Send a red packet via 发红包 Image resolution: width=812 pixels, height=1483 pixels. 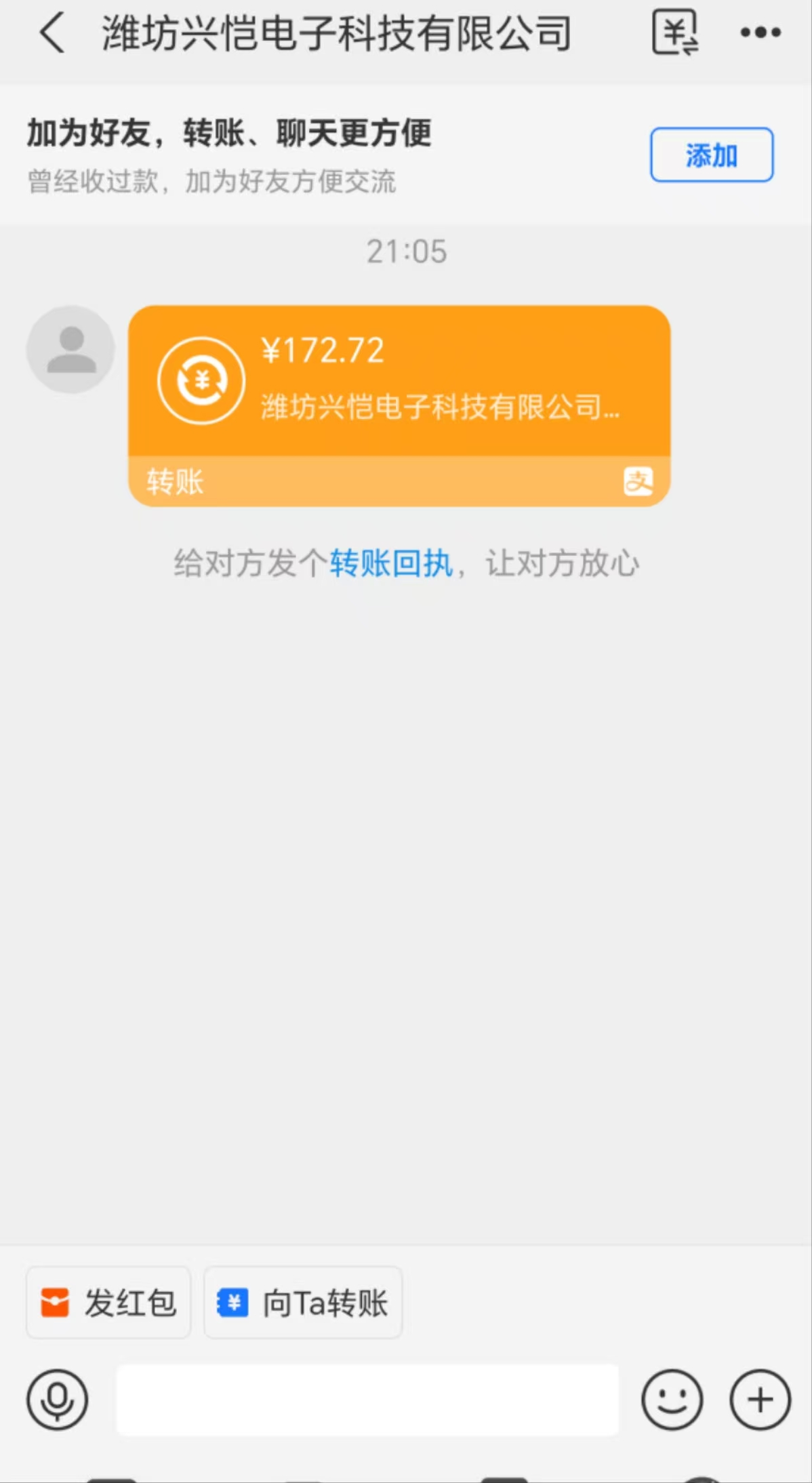pyautogui.click(x=108, y=1302)
